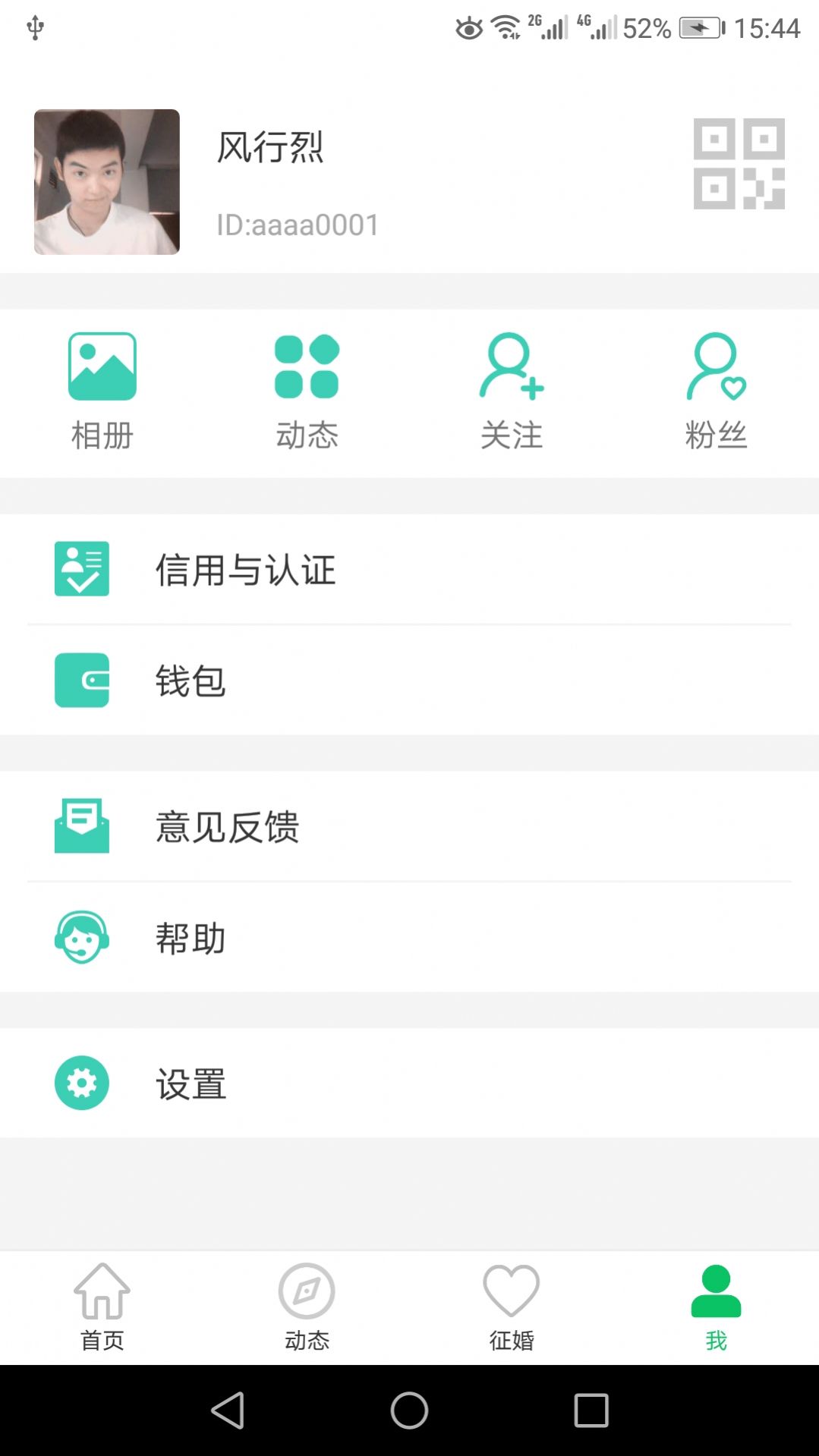The height and width of the screenshot is (1456, 819).
Task: Open 意见反馈 feedback
Action: click(x=409, y=826)
